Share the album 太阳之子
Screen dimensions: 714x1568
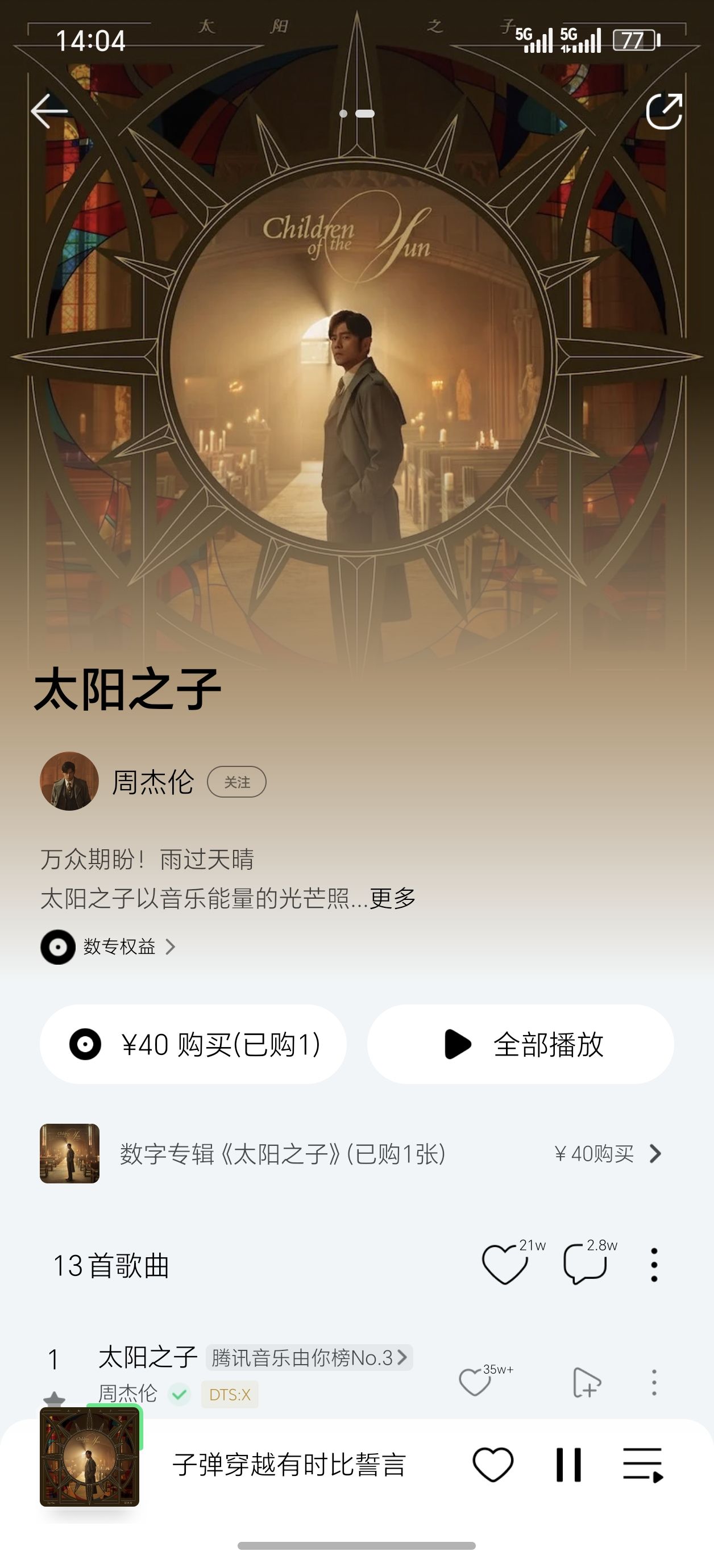point(663,111)
